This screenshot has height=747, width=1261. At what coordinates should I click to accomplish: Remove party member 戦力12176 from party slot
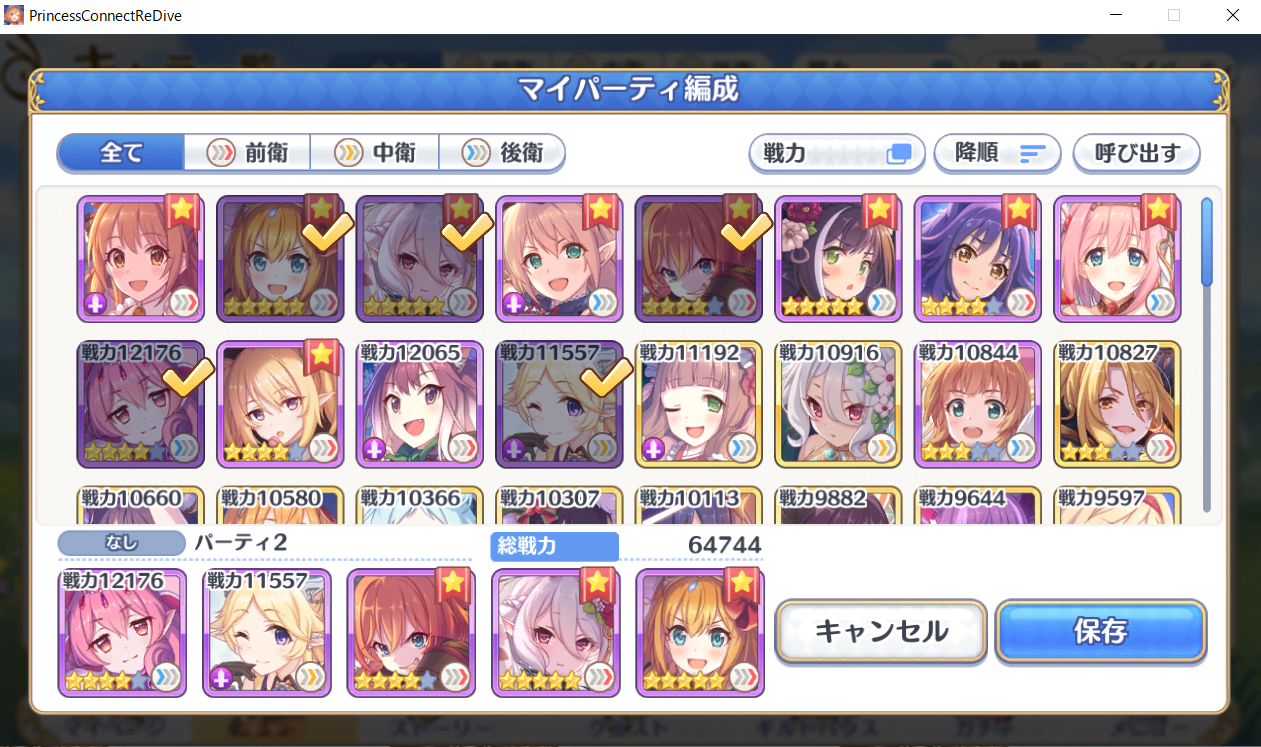click(123, 633)
